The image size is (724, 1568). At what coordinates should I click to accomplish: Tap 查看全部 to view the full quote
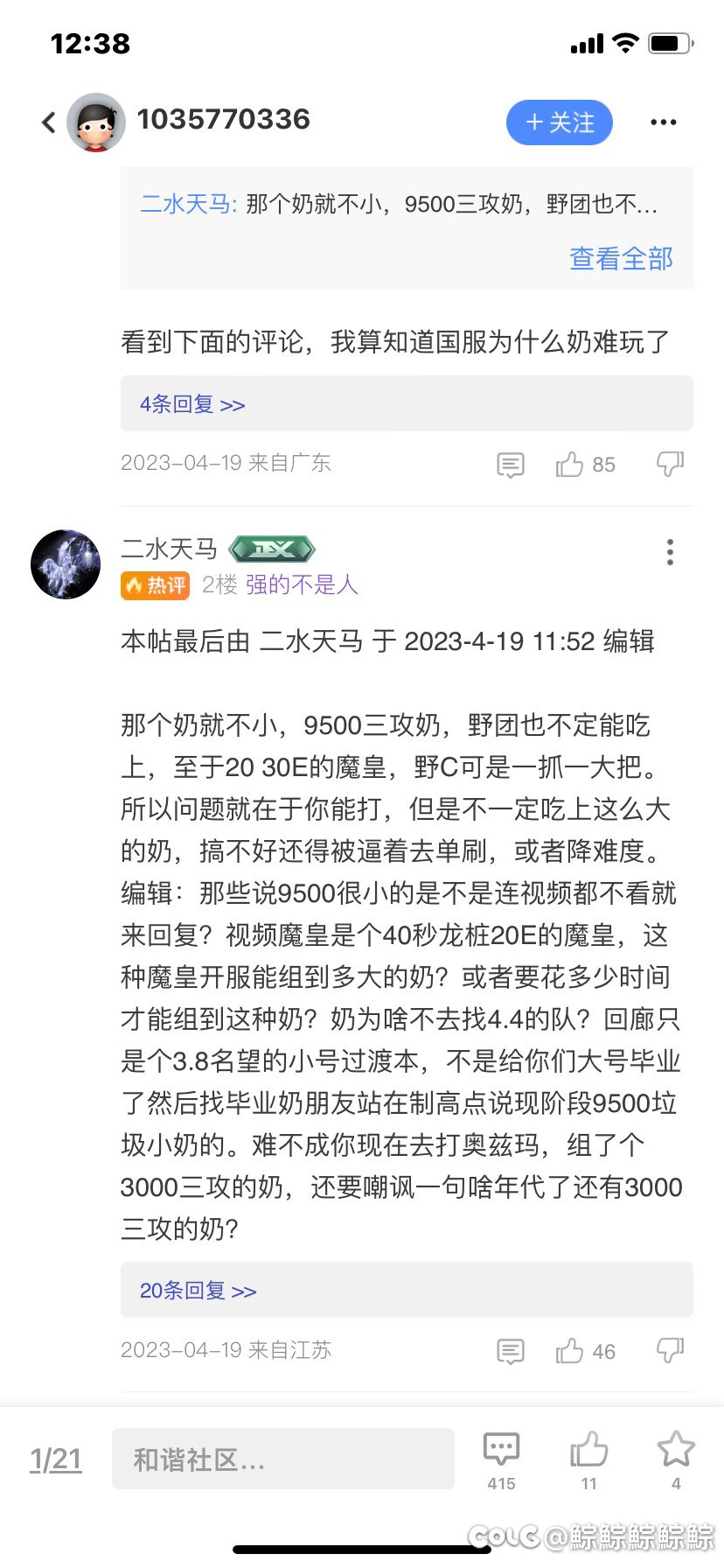pyautogui.click(x=621, y=259)
